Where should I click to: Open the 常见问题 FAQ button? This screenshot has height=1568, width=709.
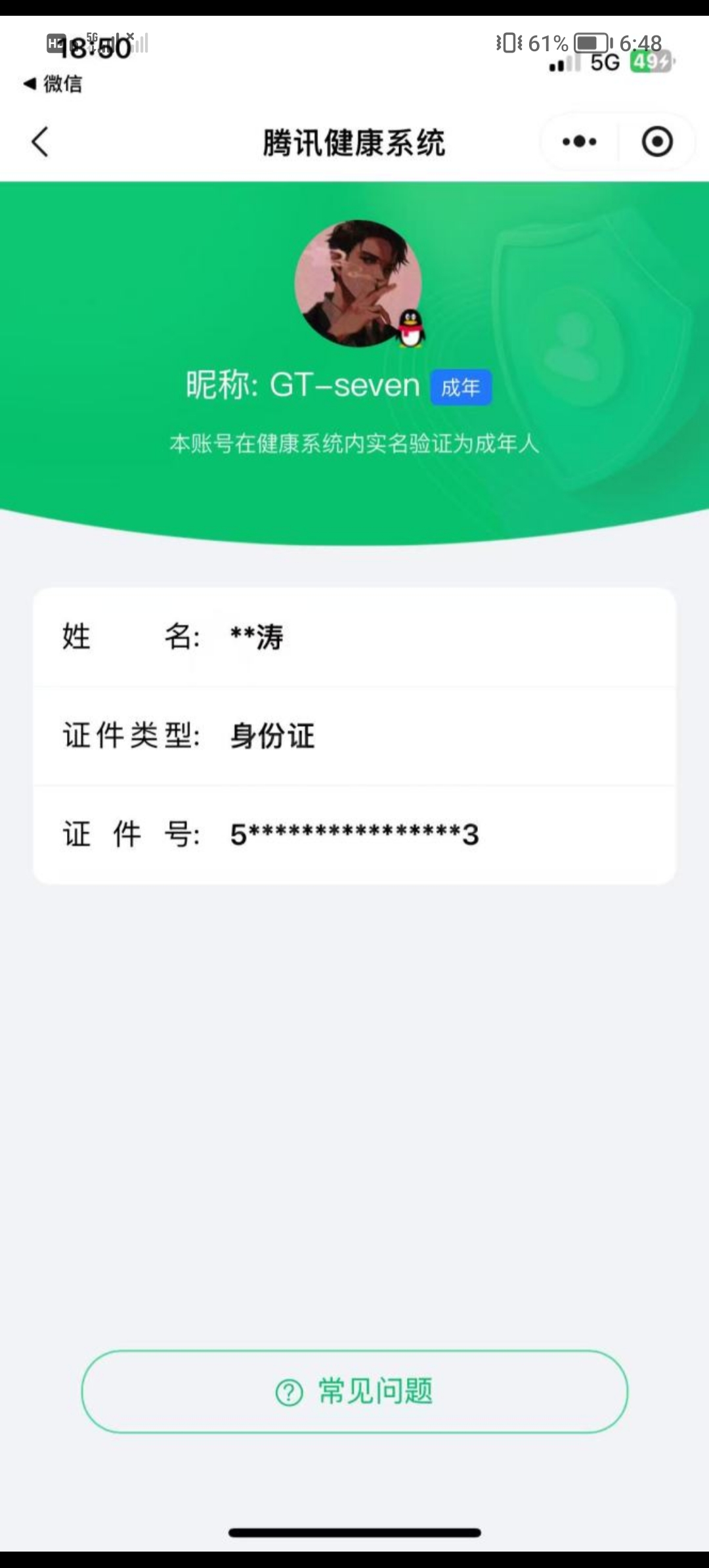354,1391
